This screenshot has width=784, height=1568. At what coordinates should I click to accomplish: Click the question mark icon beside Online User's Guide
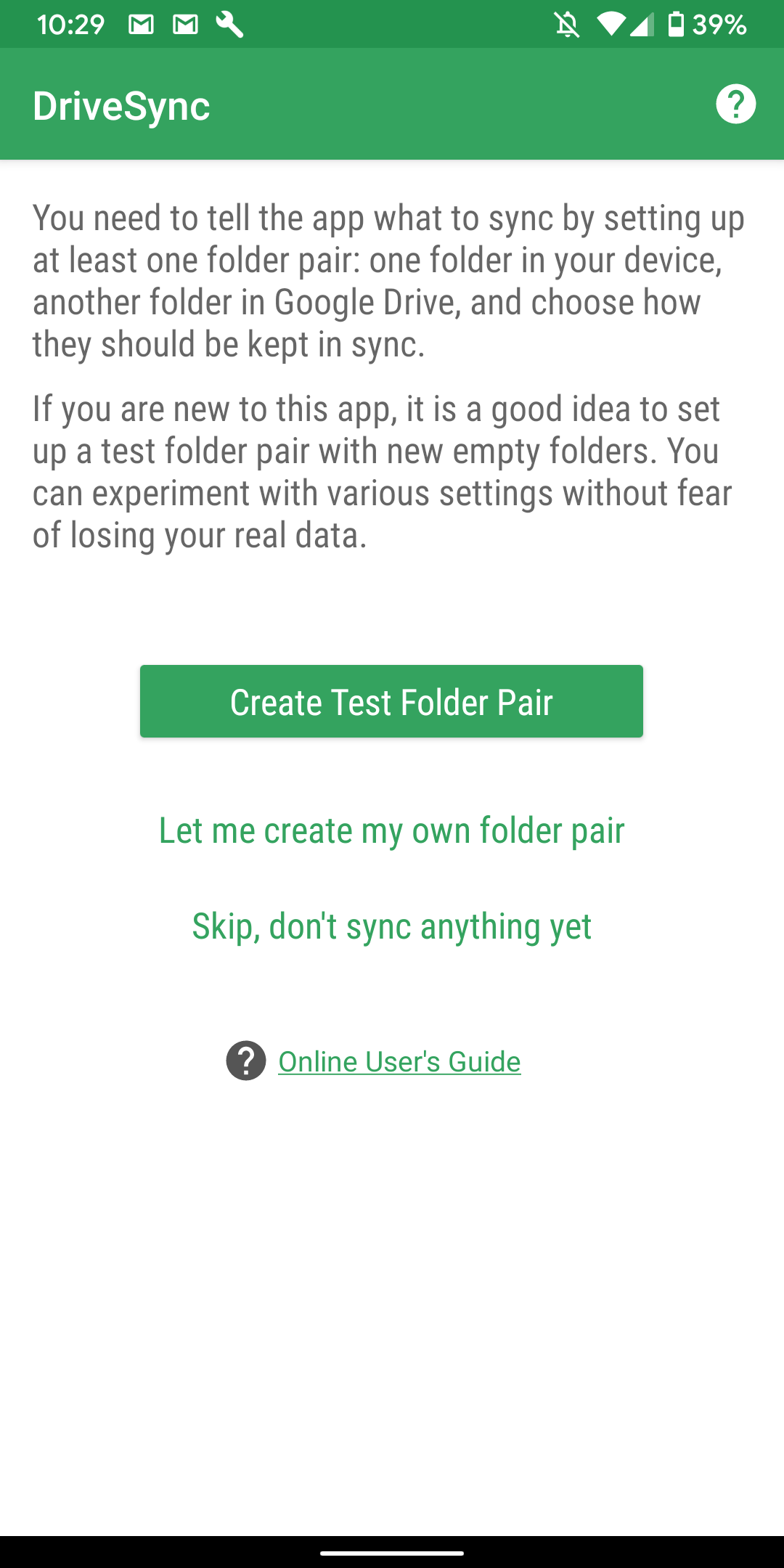click(246, 1061)
